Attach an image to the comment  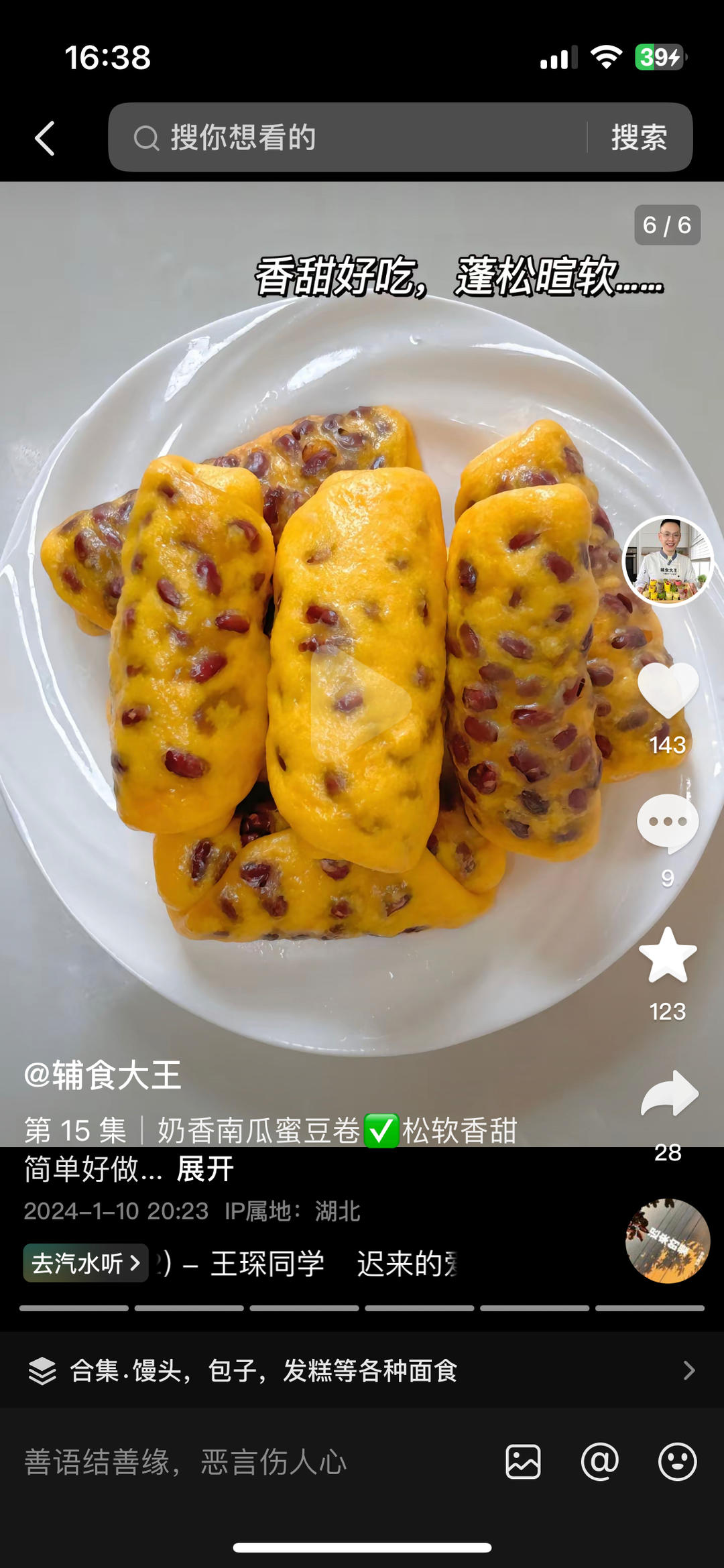pyautogui.click(x=523, y=1461)
